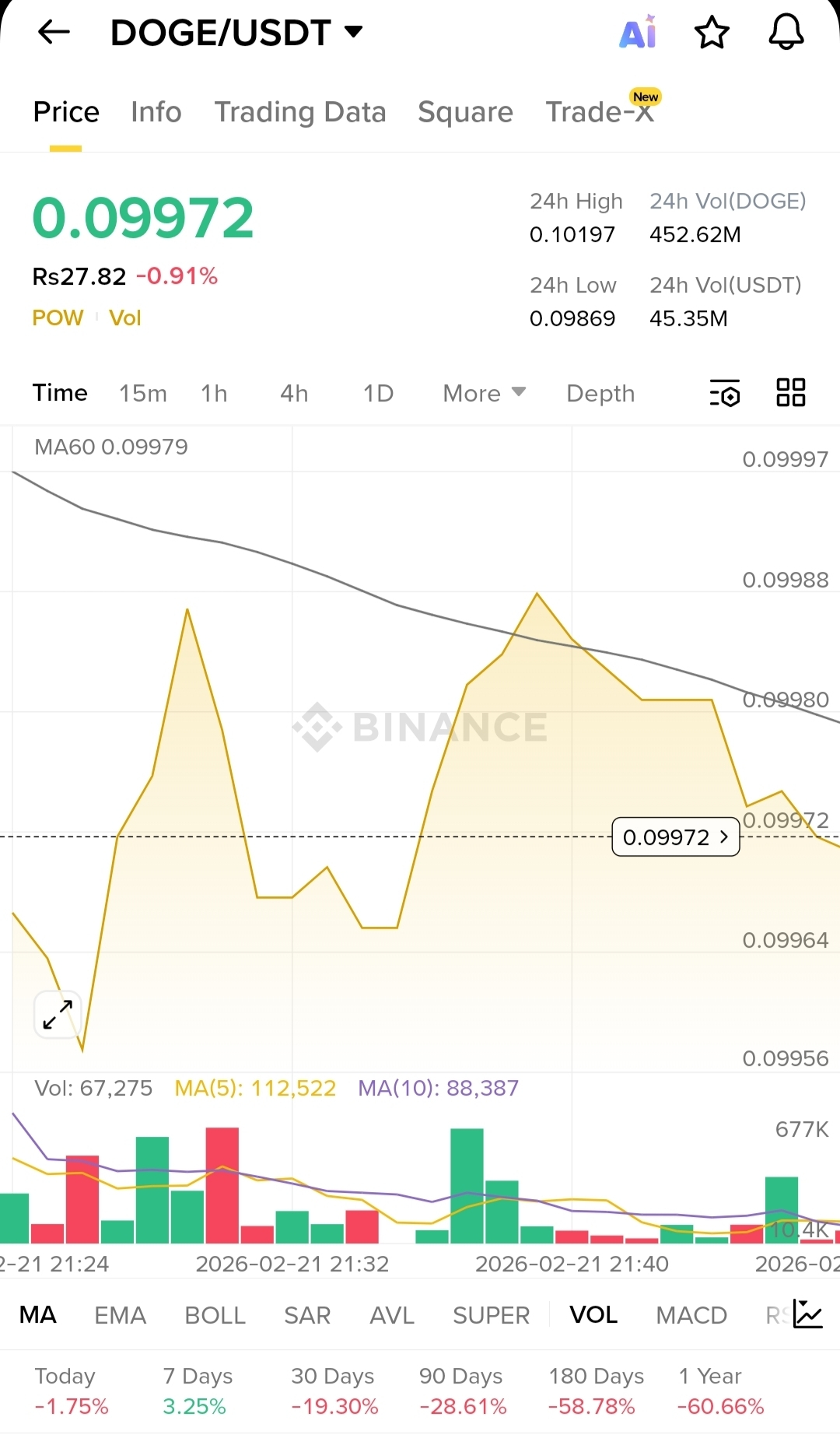Select the 1D chart interval
Viewport: 840px width, 1445px height.
(378, 394)
